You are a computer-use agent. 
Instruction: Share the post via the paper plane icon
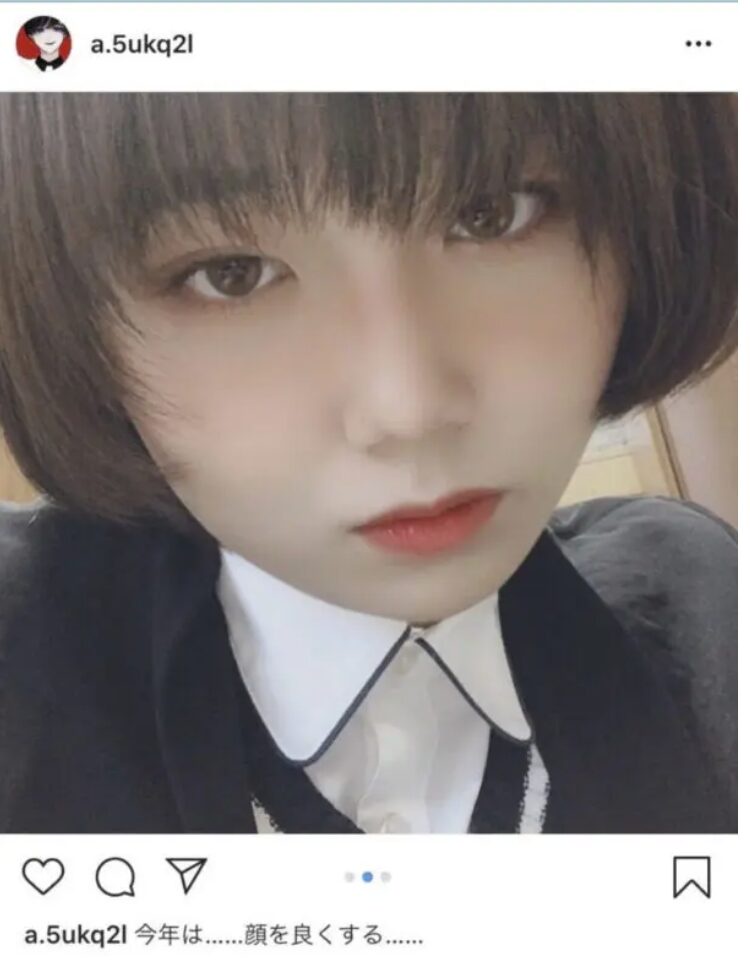click(185, 876)
